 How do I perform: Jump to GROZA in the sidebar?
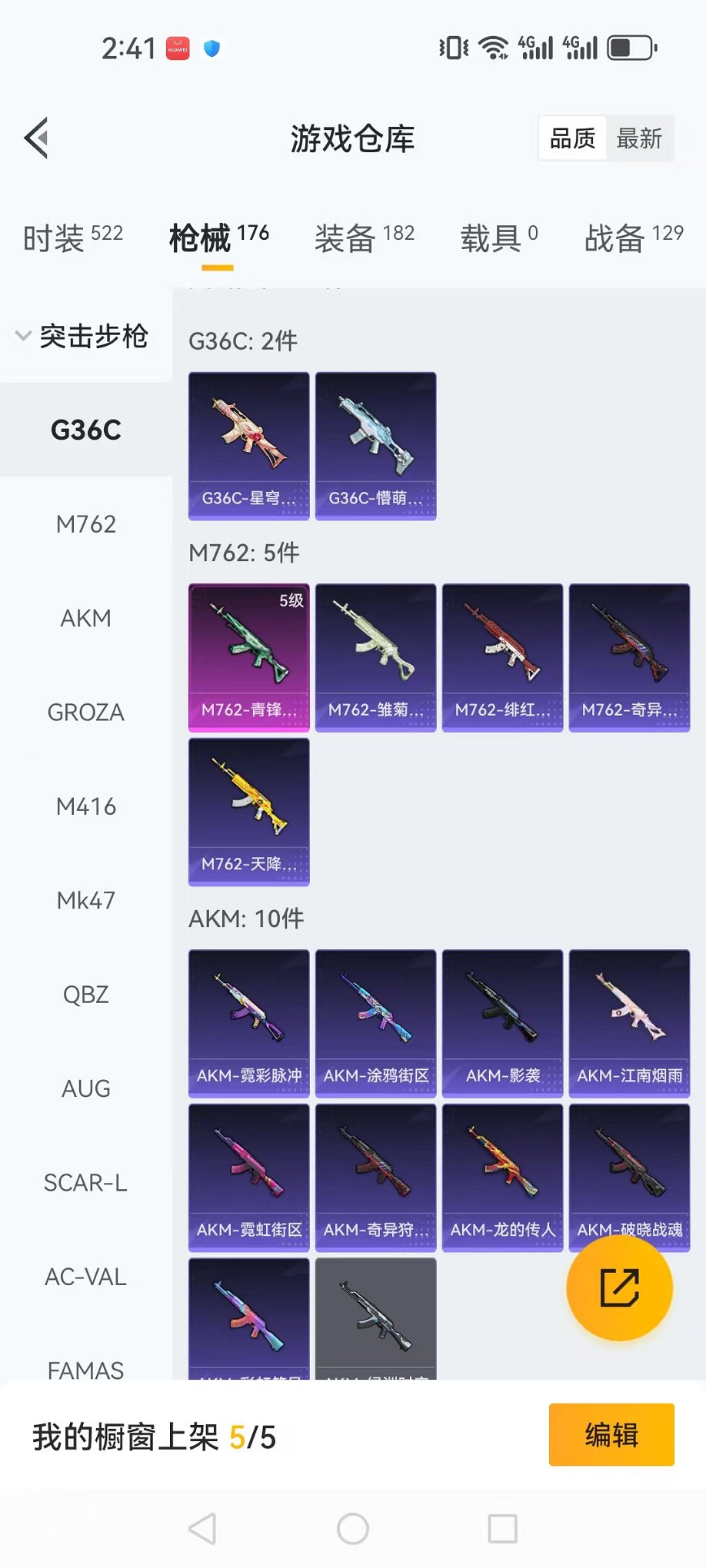[x=86, y=713]
